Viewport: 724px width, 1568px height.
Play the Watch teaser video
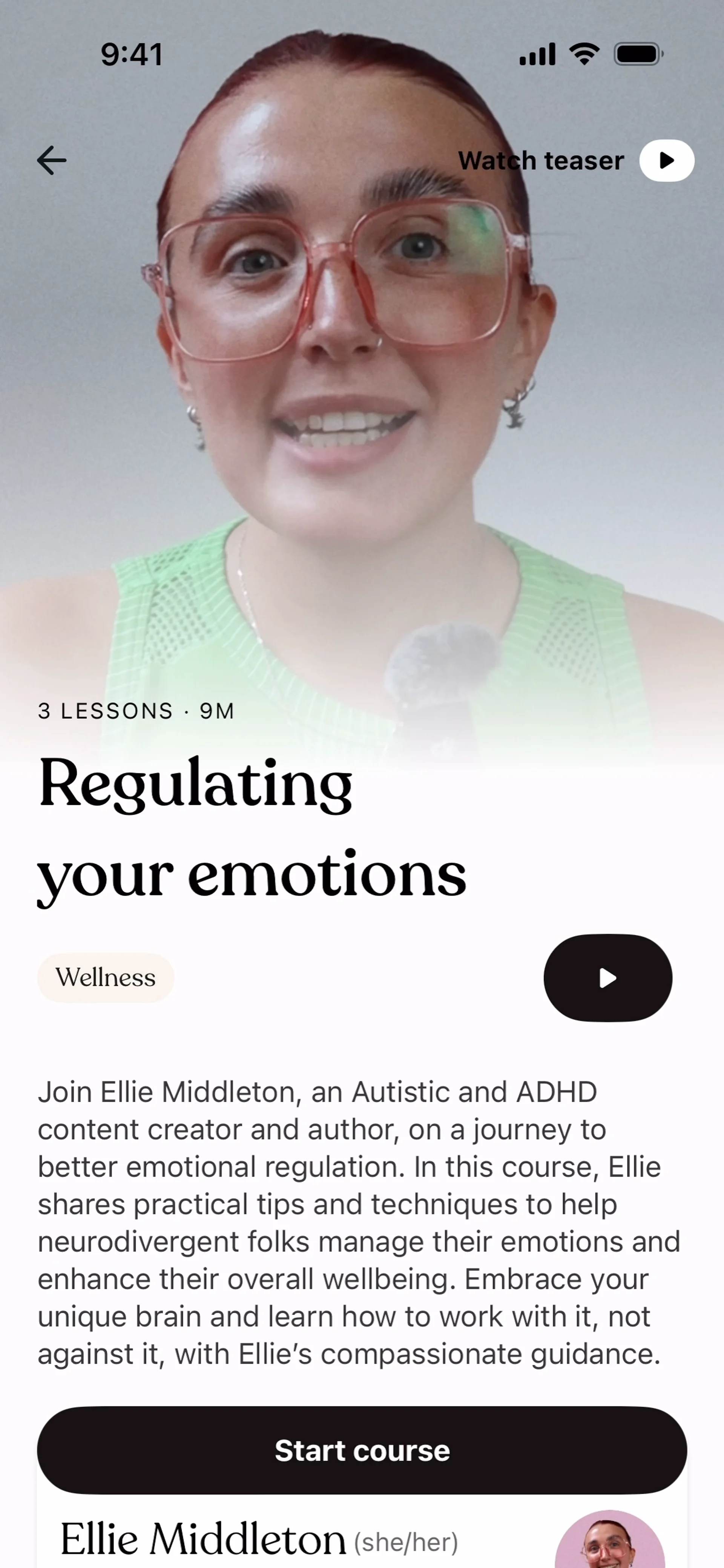666,161
